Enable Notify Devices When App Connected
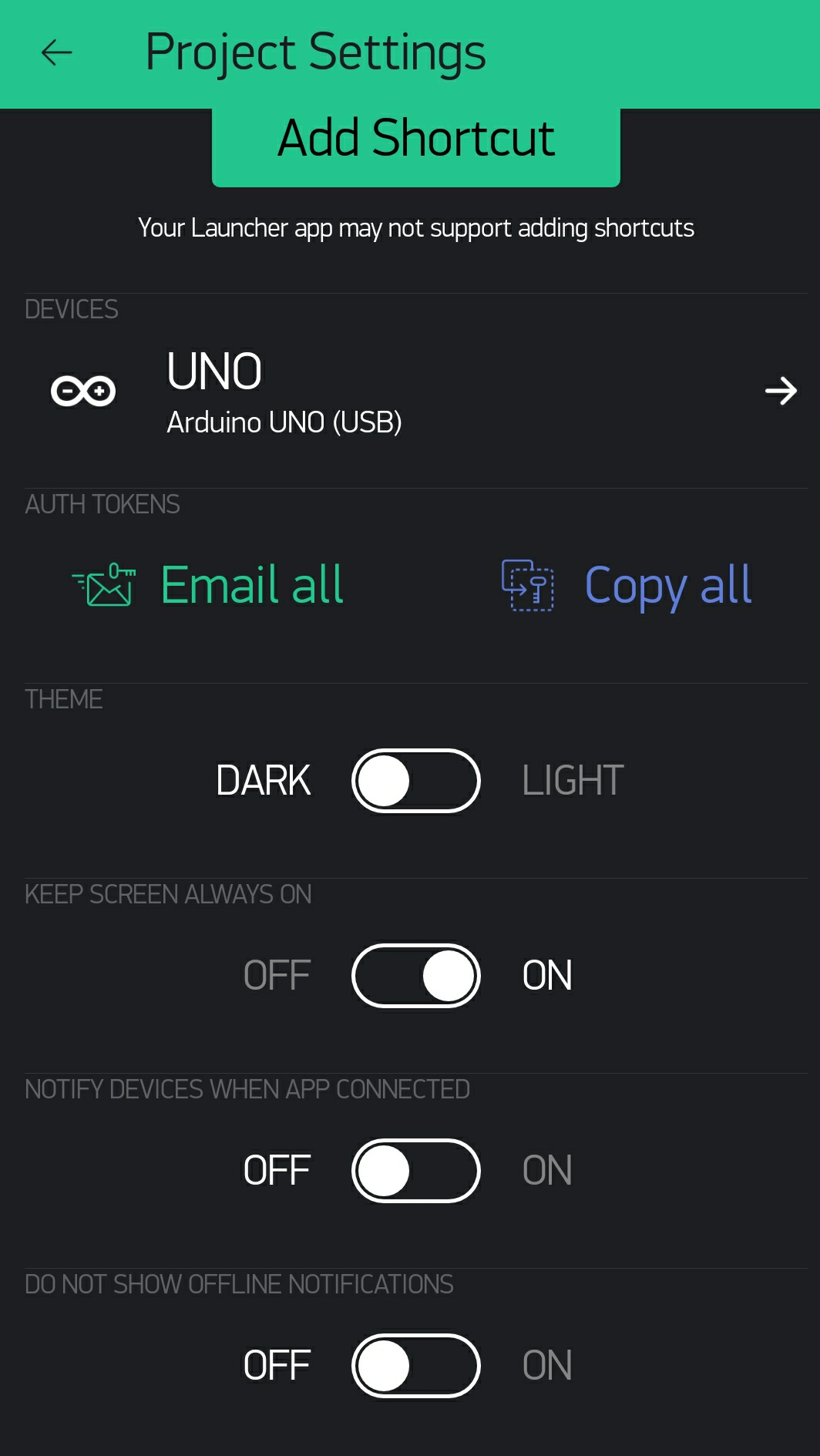Screen dimensions: 820x1456 click(x=416, y=1171)
